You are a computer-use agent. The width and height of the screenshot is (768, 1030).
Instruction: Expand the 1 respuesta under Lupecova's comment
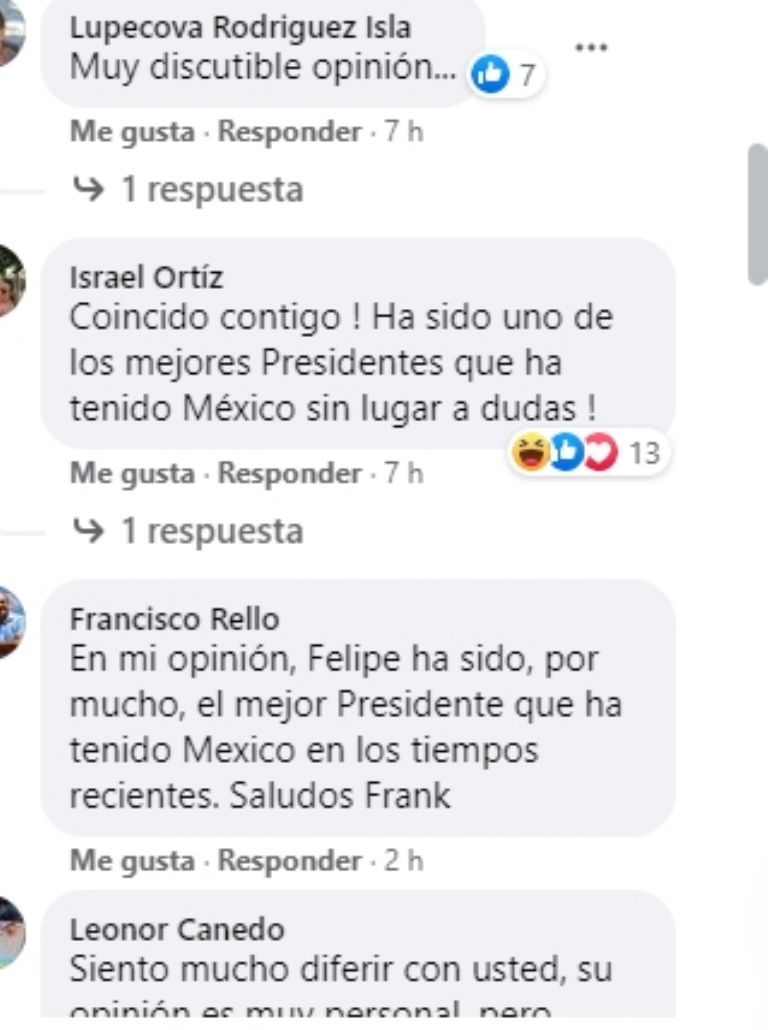click(x=210, y=189)
